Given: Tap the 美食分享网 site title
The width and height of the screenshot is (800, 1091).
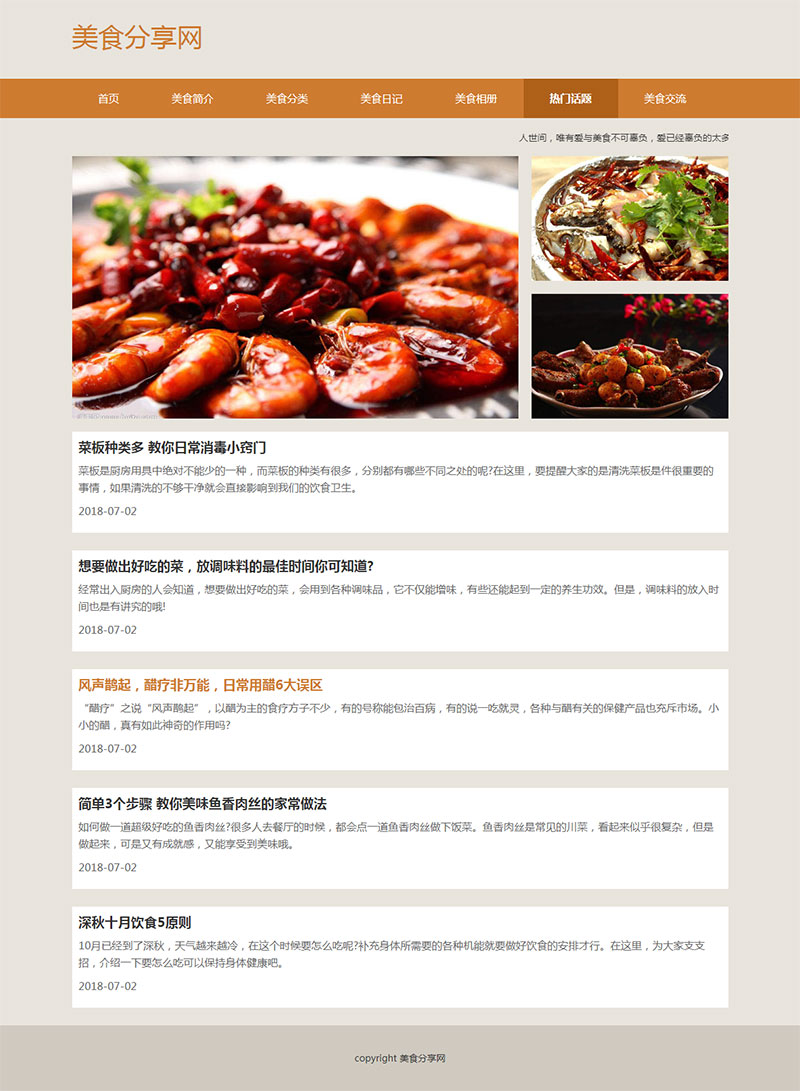Looking at the screenshot, I should pyautogui.click(x=137, y=38).
